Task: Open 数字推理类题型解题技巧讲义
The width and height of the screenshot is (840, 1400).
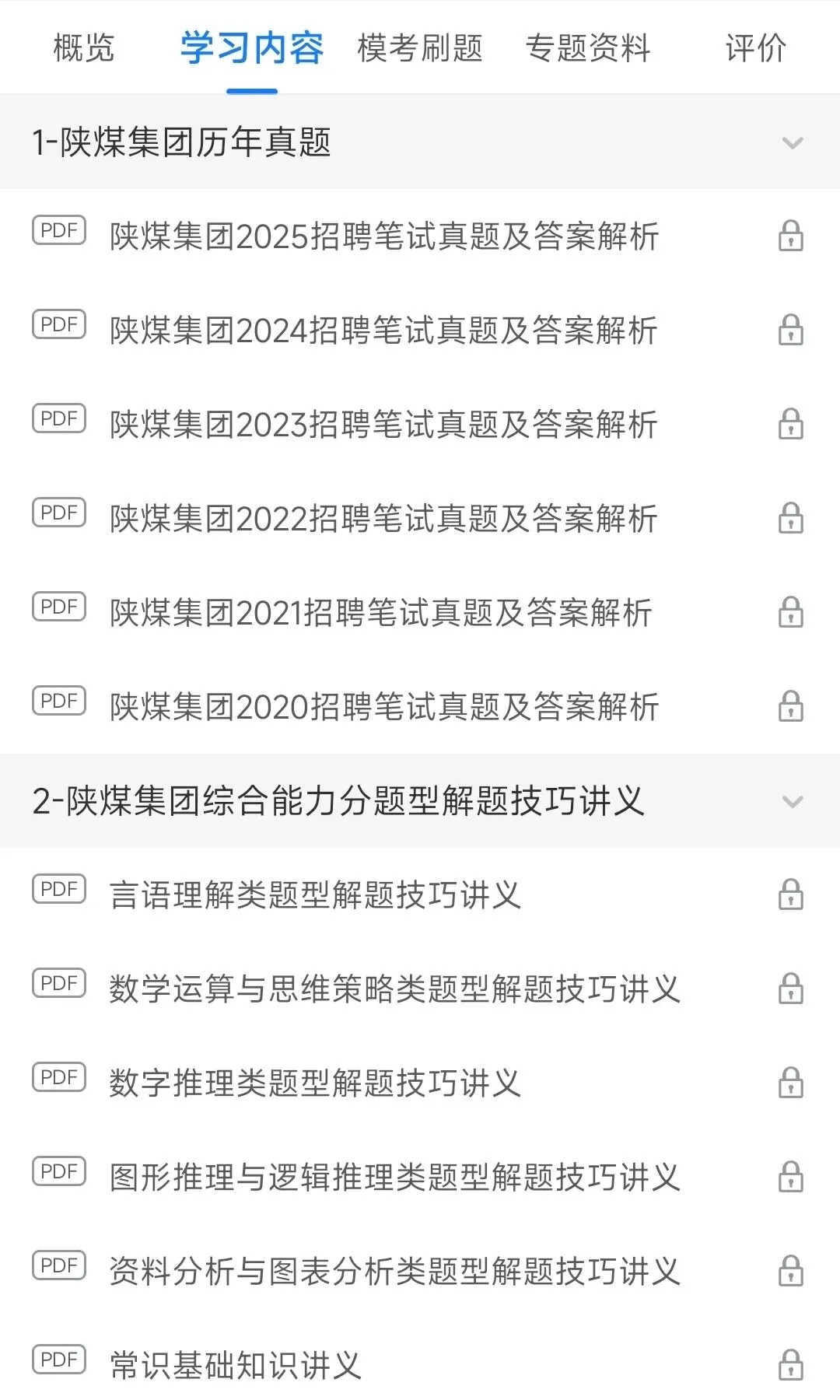Action: coord(420,1083)
